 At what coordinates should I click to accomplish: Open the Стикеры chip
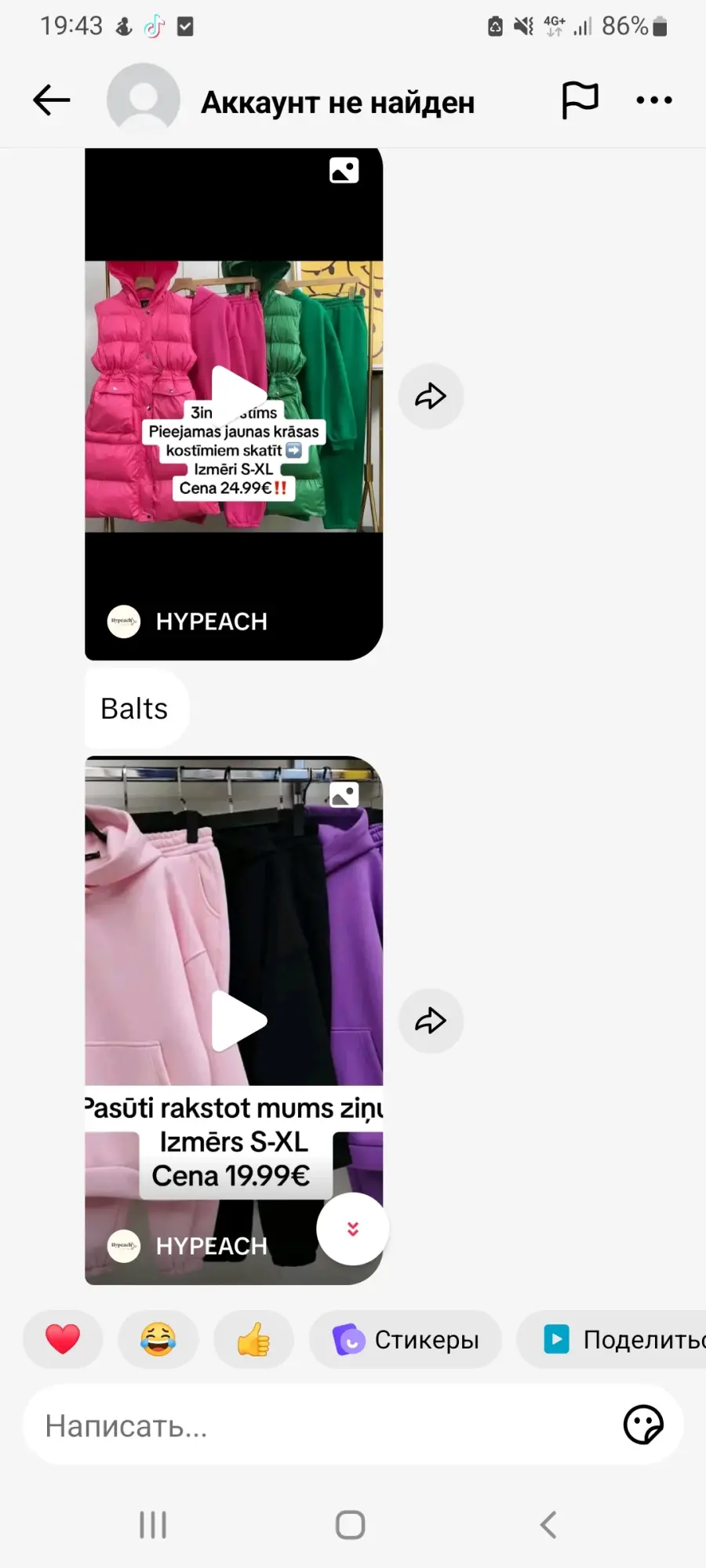coord(406,1339)
